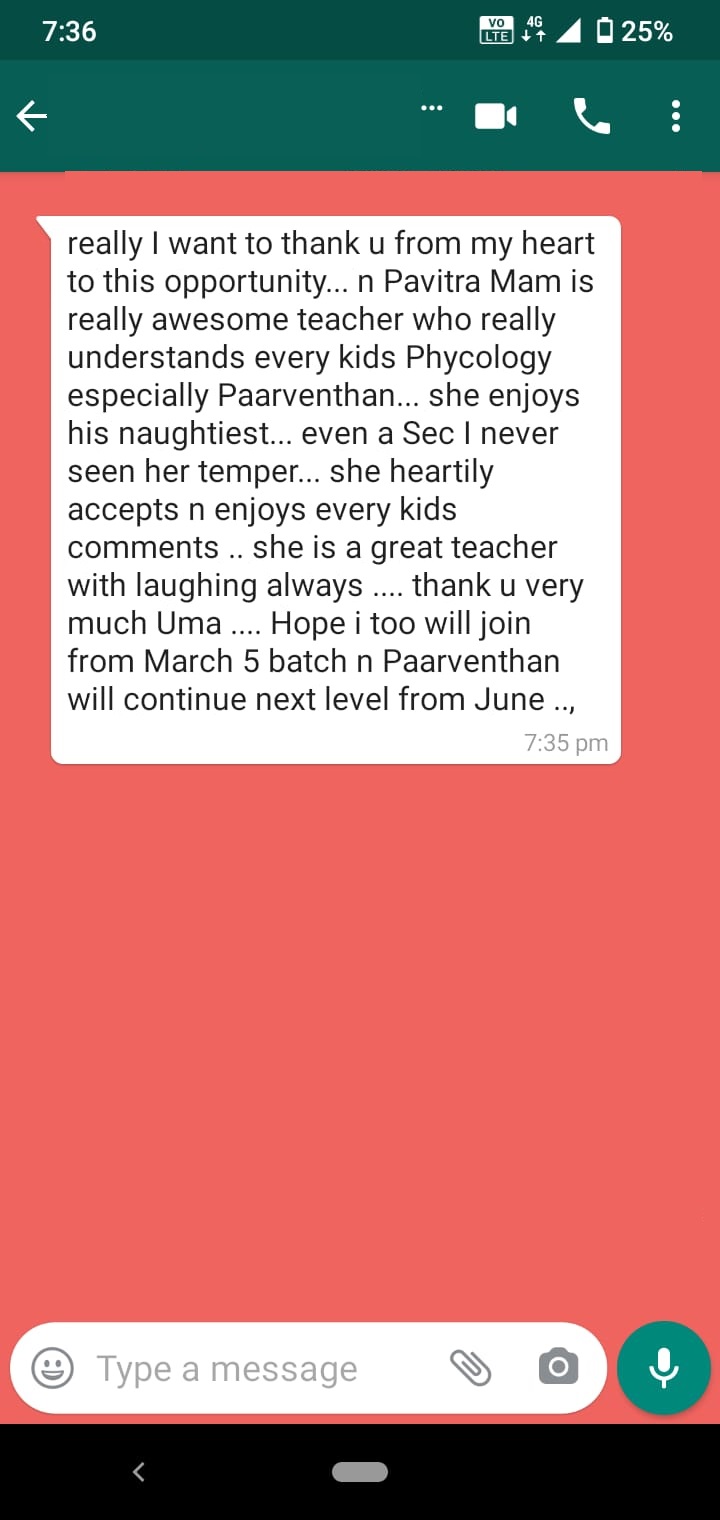
Task: Tap the system back arrow
Action: (x=139, y=1471)
